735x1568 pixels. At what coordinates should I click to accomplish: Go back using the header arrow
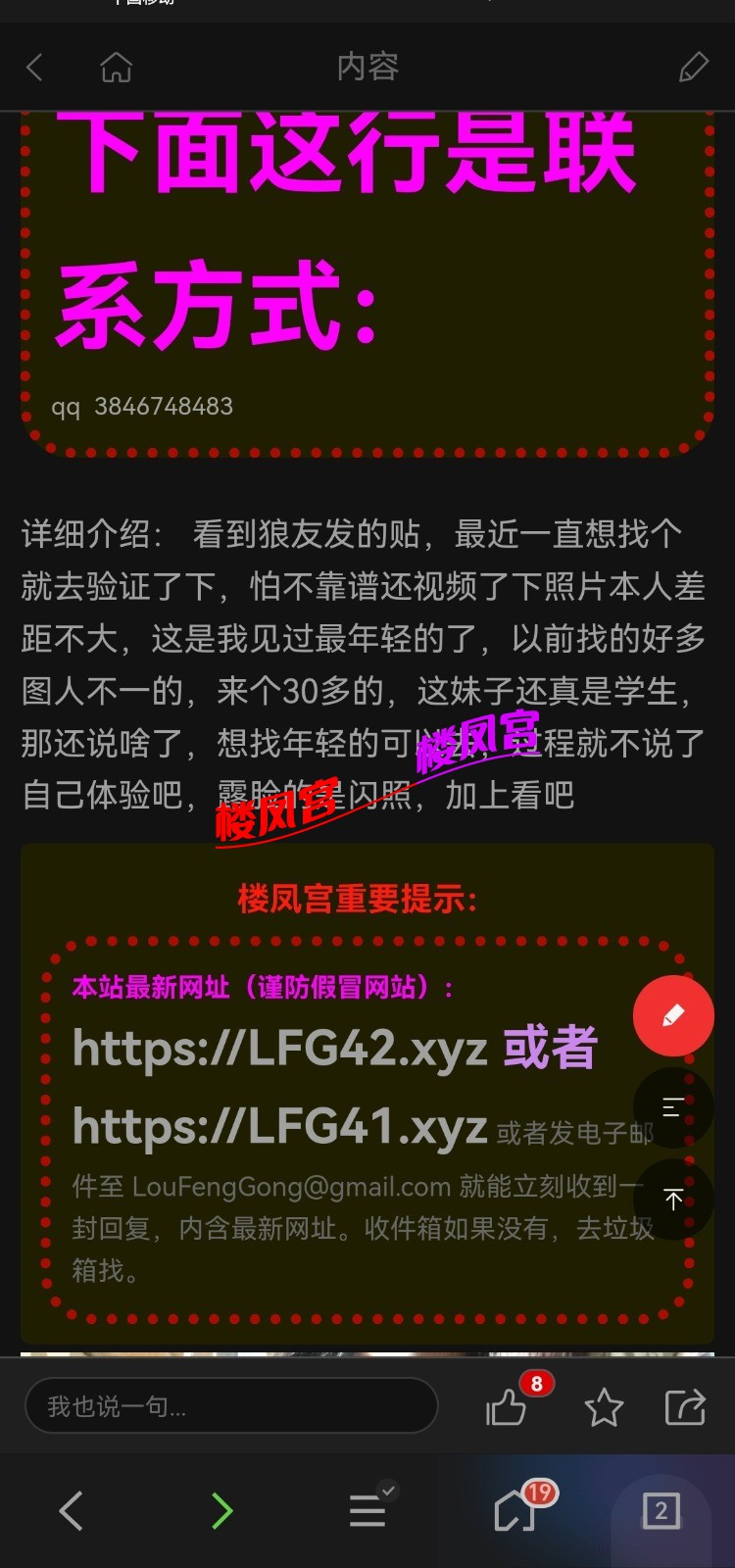point(35,68)
